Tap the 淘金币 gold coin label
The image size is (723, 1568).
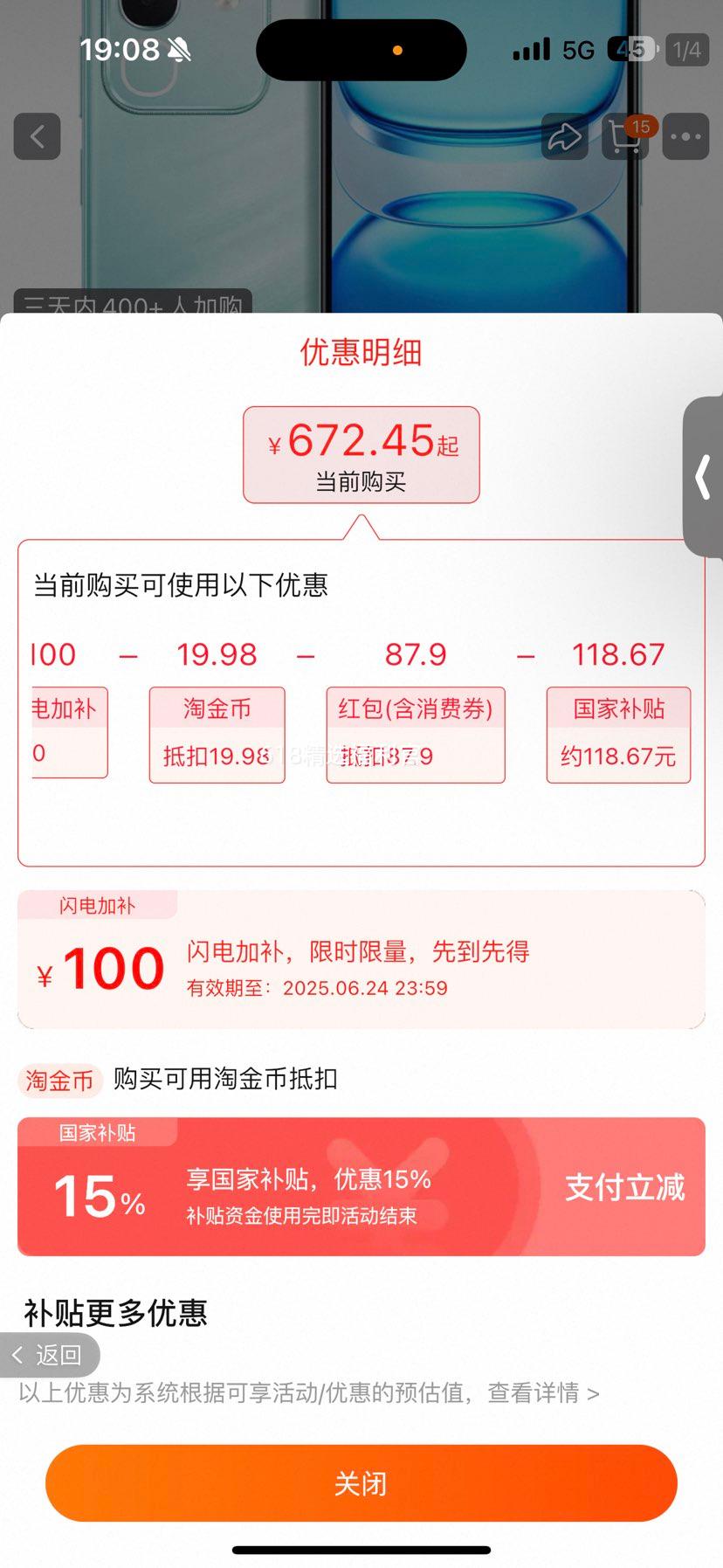[58, 1081]
